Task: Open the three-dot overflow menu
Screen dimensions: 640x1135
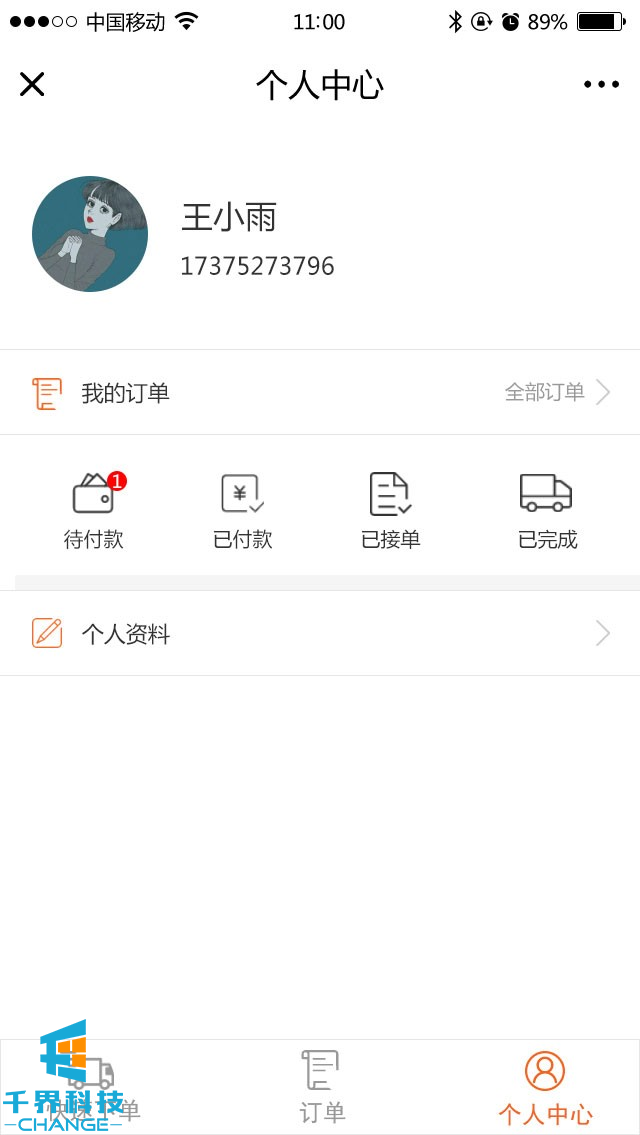Action: point(602,84)
